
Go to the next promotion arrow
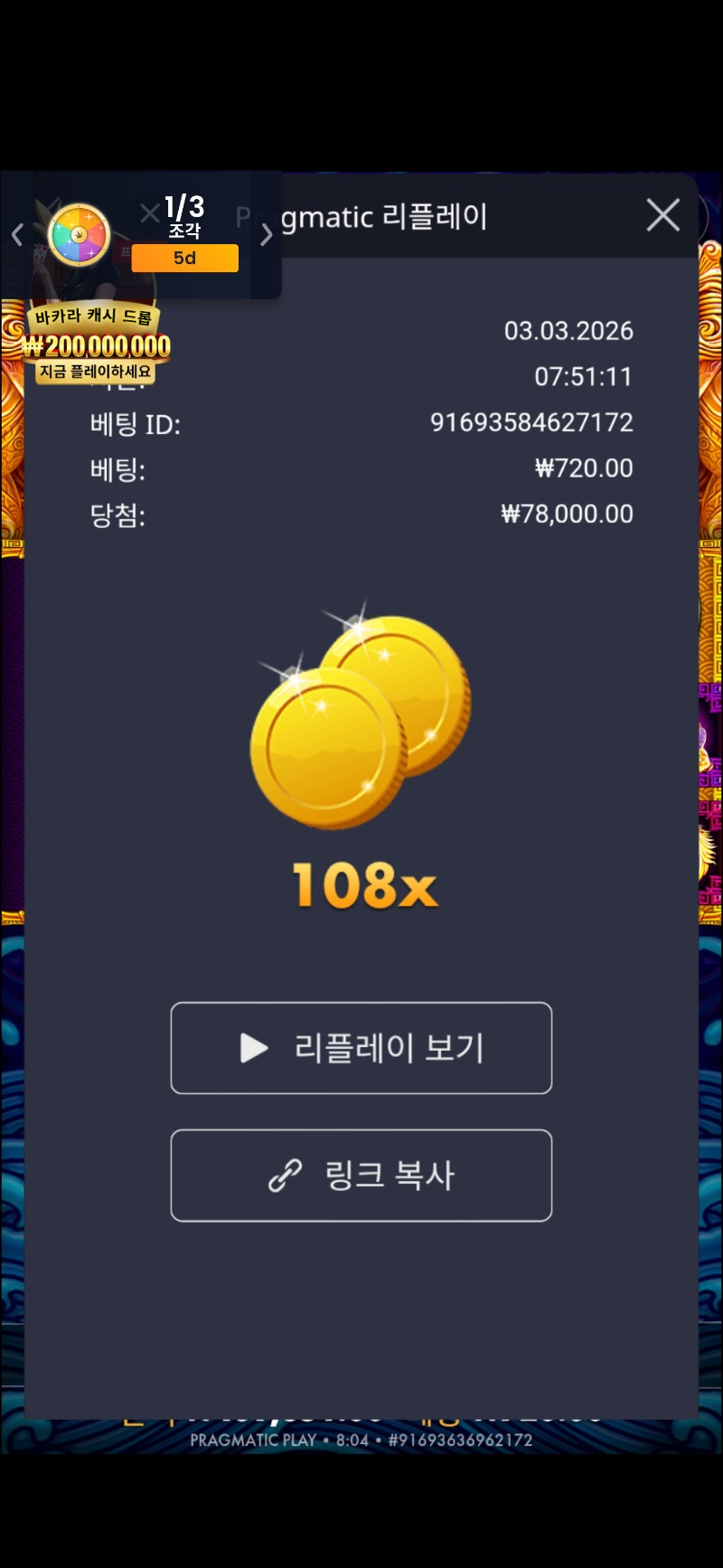point(266,236)
